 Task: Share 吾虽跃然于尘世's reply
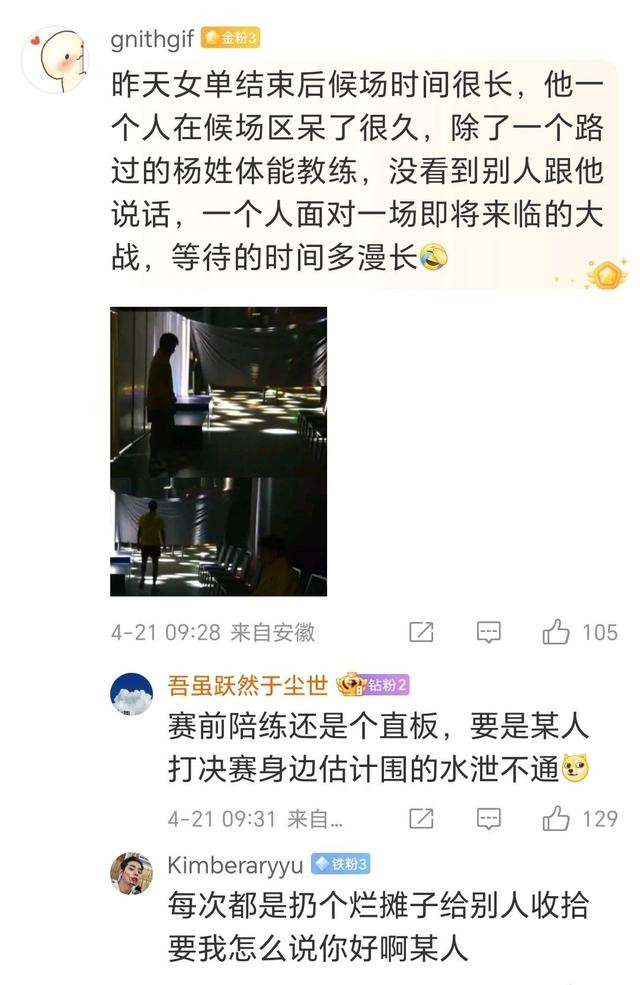pyautogui.click(x=422, y=819)
